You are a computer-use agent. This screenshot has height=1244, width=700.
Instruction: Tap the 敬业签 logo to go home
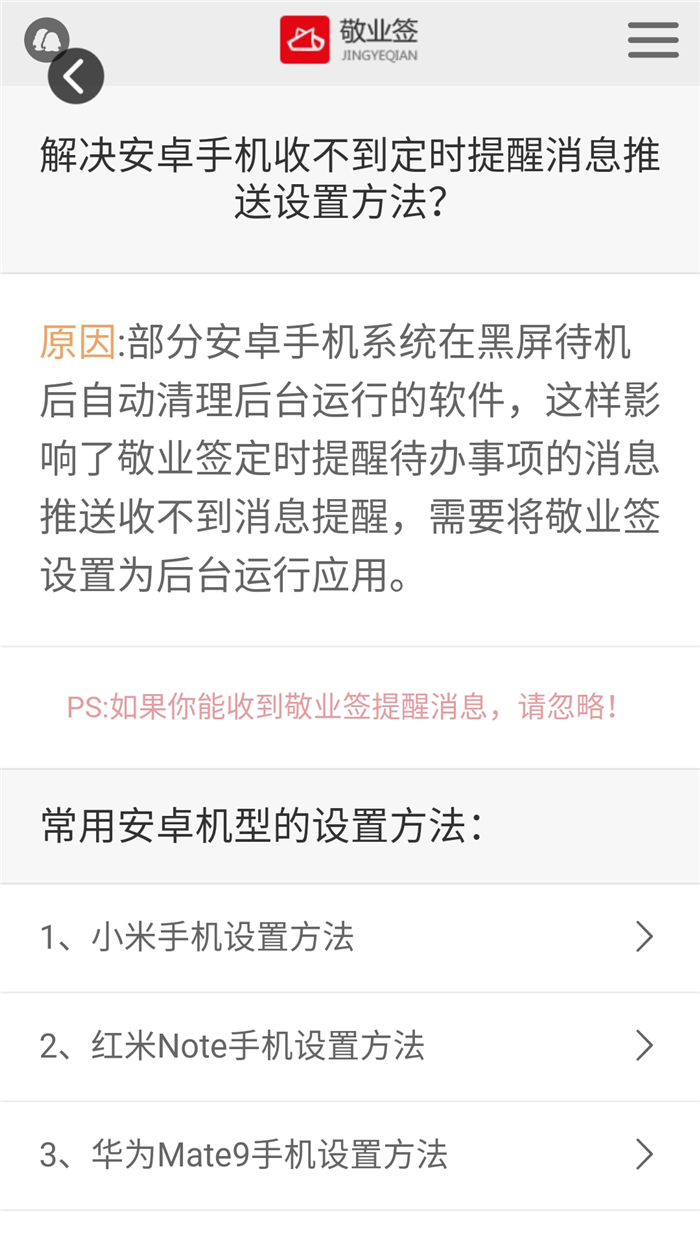coord(349,40)
